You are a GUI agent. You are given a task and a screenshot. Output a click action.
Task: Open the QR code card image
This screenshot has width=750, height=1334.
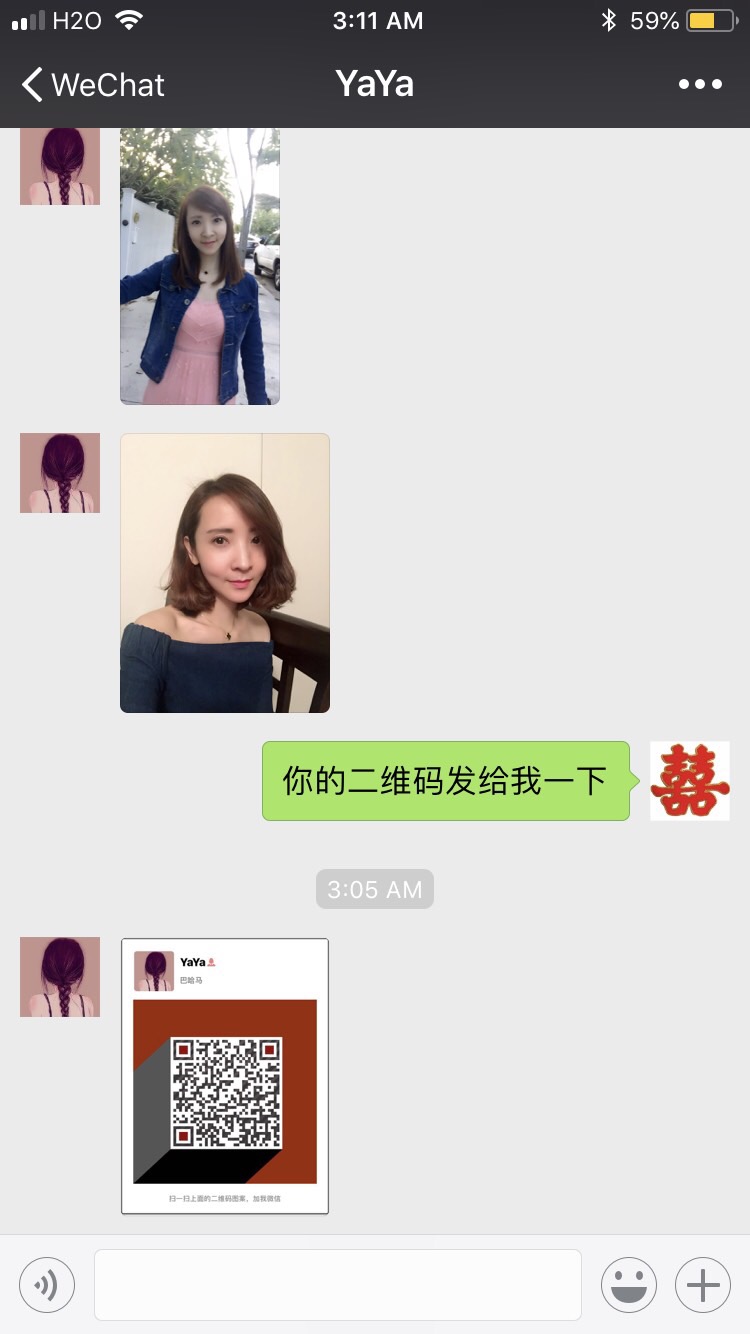[225, 1076]
